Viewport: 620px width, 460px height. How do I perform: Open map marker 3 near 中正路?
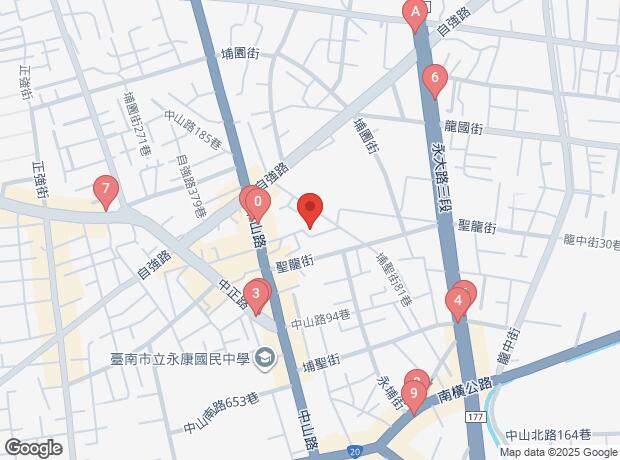tap(256, 293)
